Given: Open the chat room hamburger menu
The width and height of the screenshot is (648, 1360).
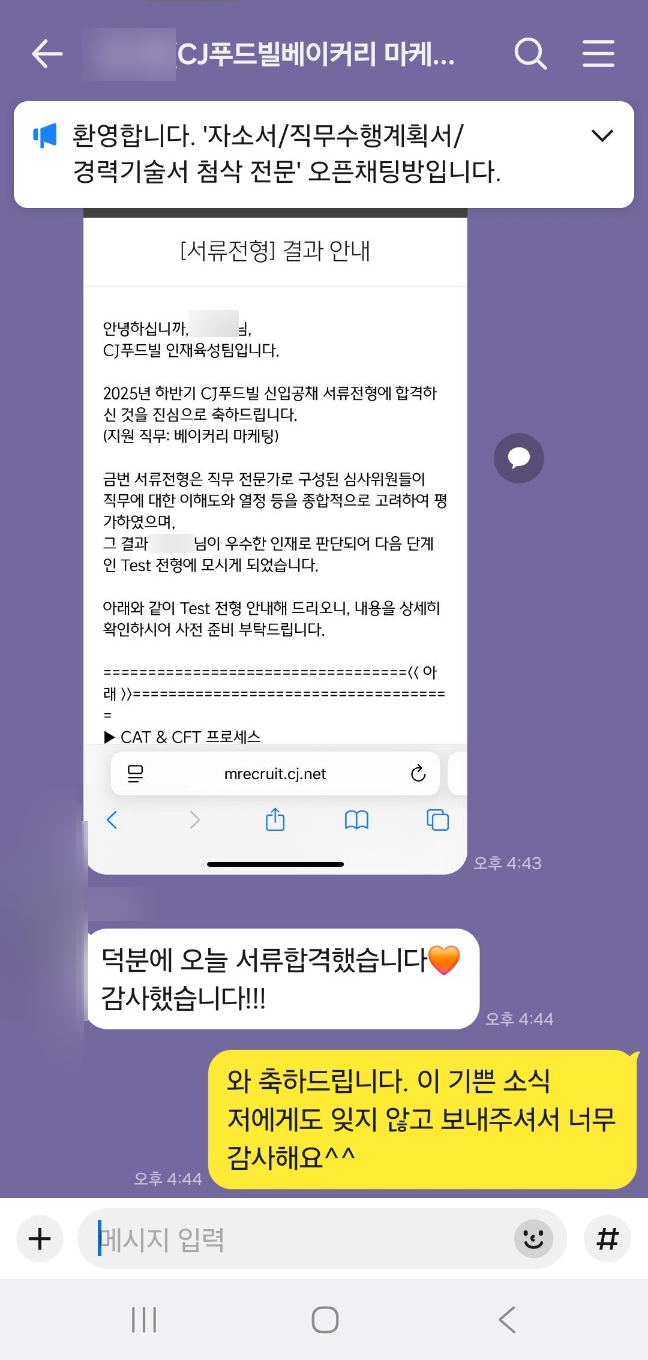Looking at the screenshot, I should pos(598,54).
